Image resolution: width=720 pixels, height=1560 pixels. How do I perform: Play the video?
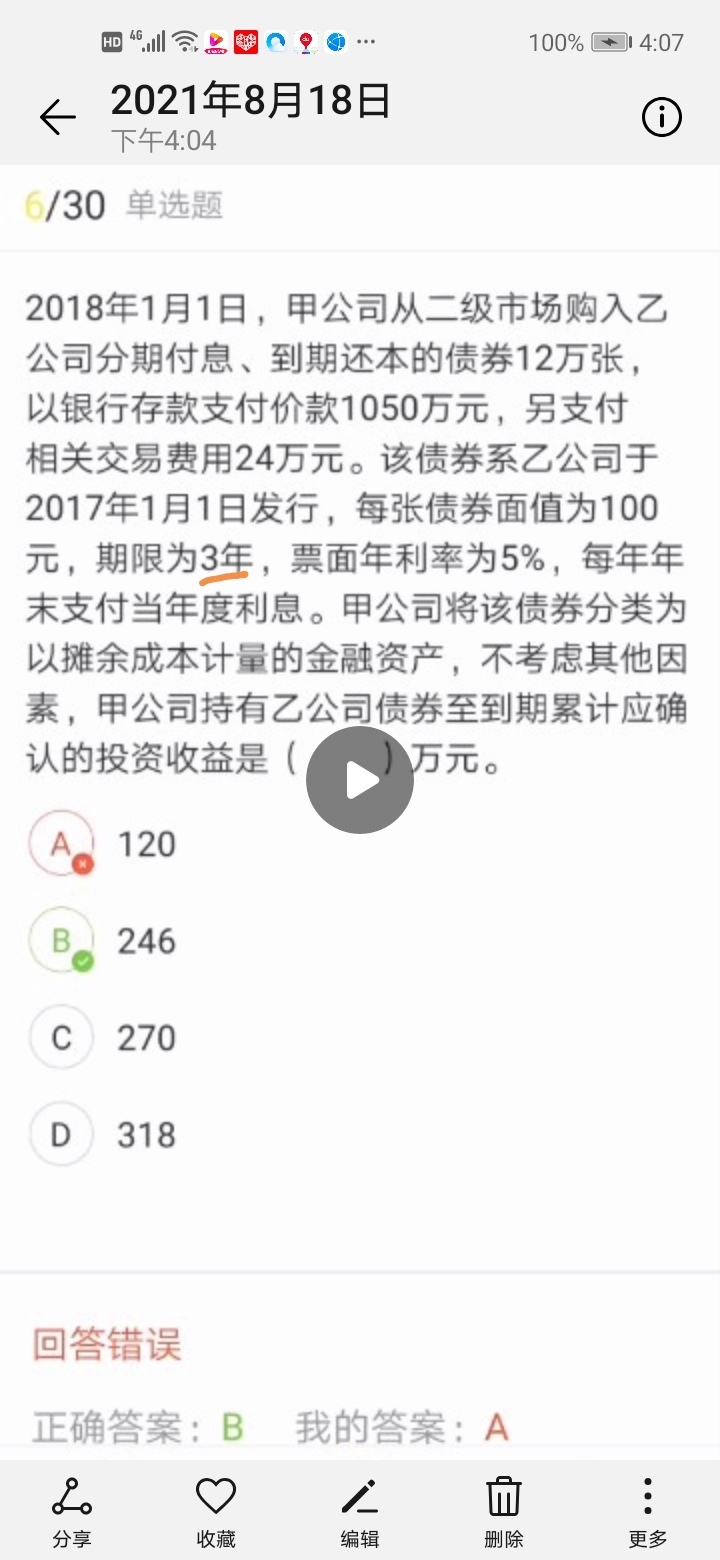pos(360,780)
